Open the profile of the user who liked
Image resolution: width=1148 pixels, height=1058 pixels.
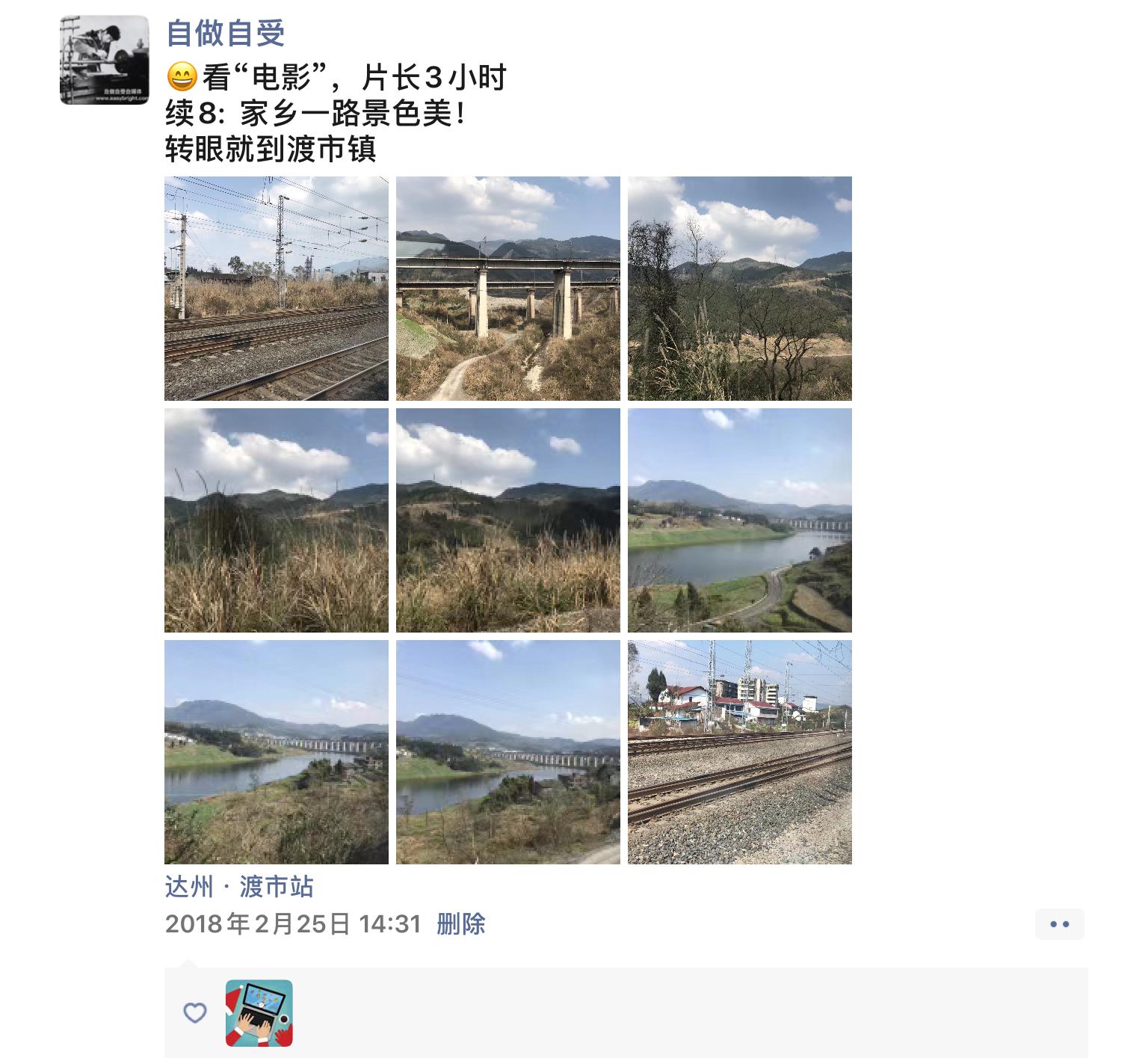(259, 1013)
